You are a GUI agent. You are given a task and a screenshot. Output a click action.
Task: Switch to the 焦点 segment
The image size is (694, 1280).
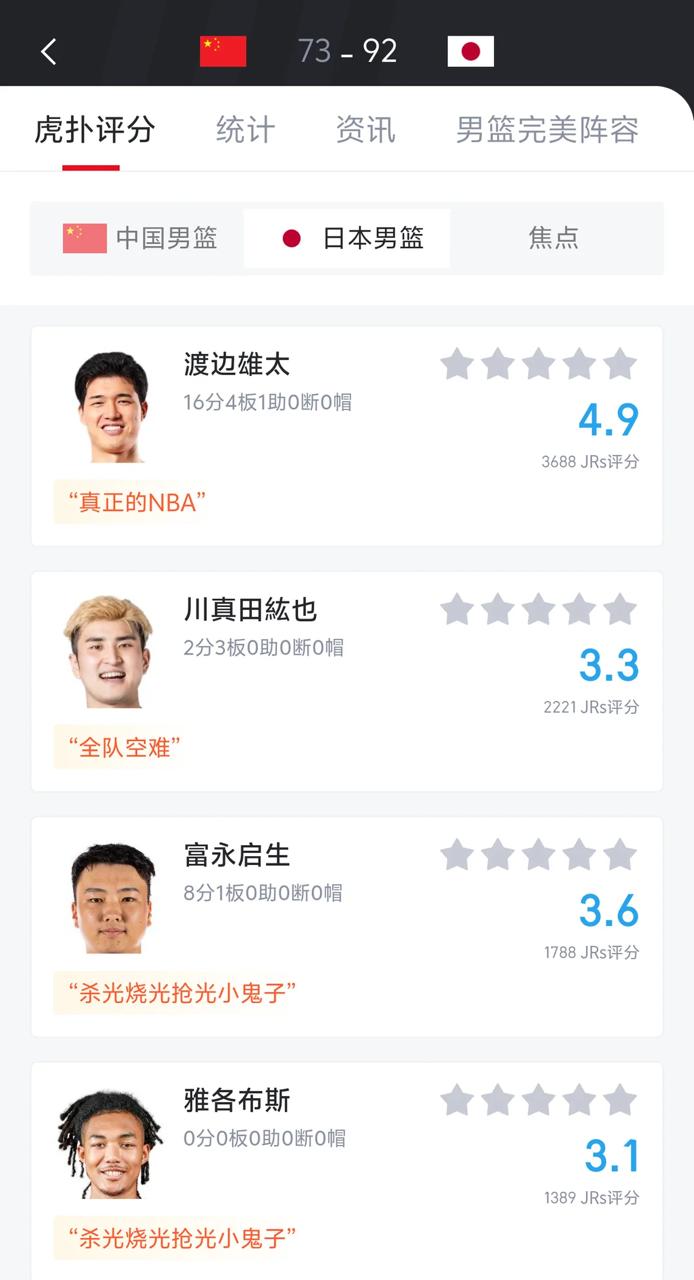[x=554, y=238]
